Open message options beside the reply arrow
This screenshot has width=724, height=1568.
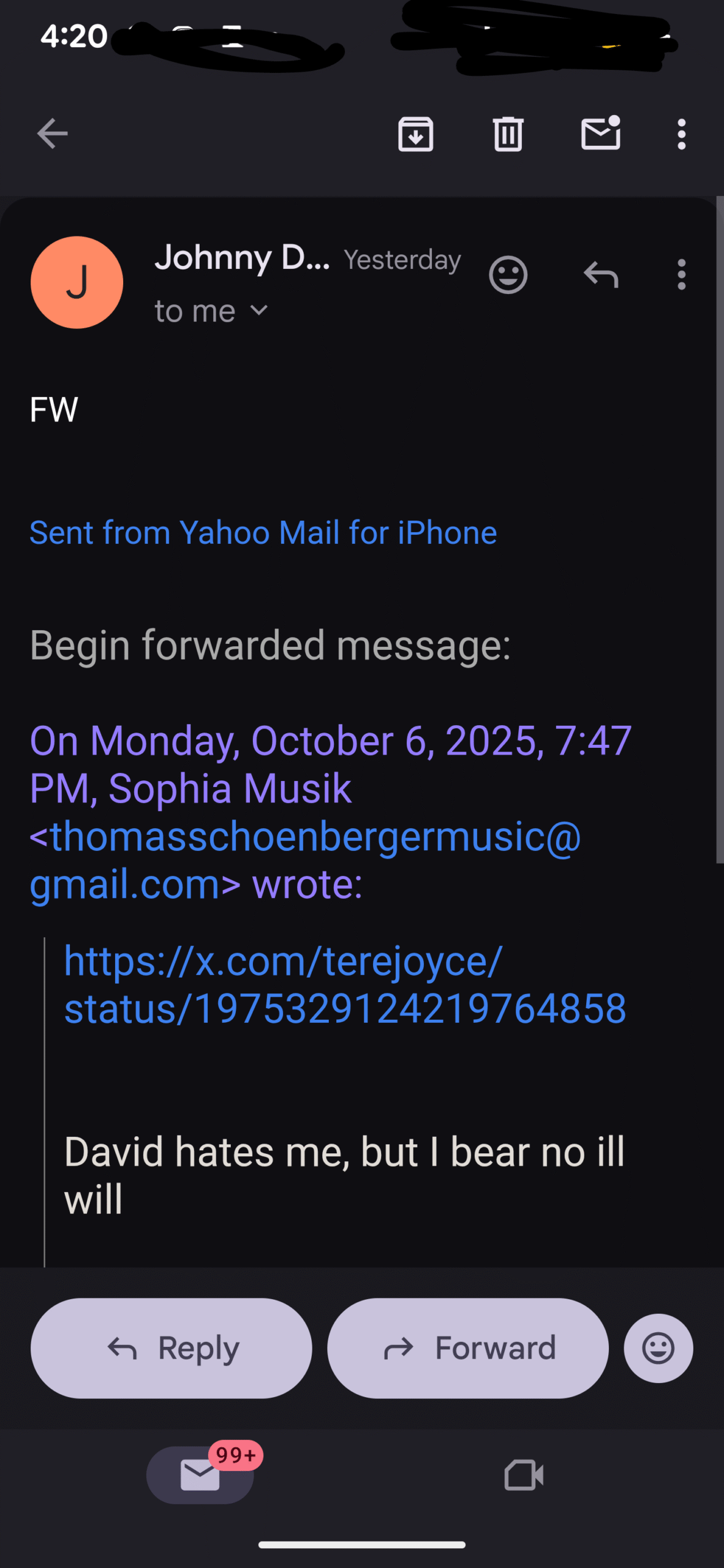681,275
